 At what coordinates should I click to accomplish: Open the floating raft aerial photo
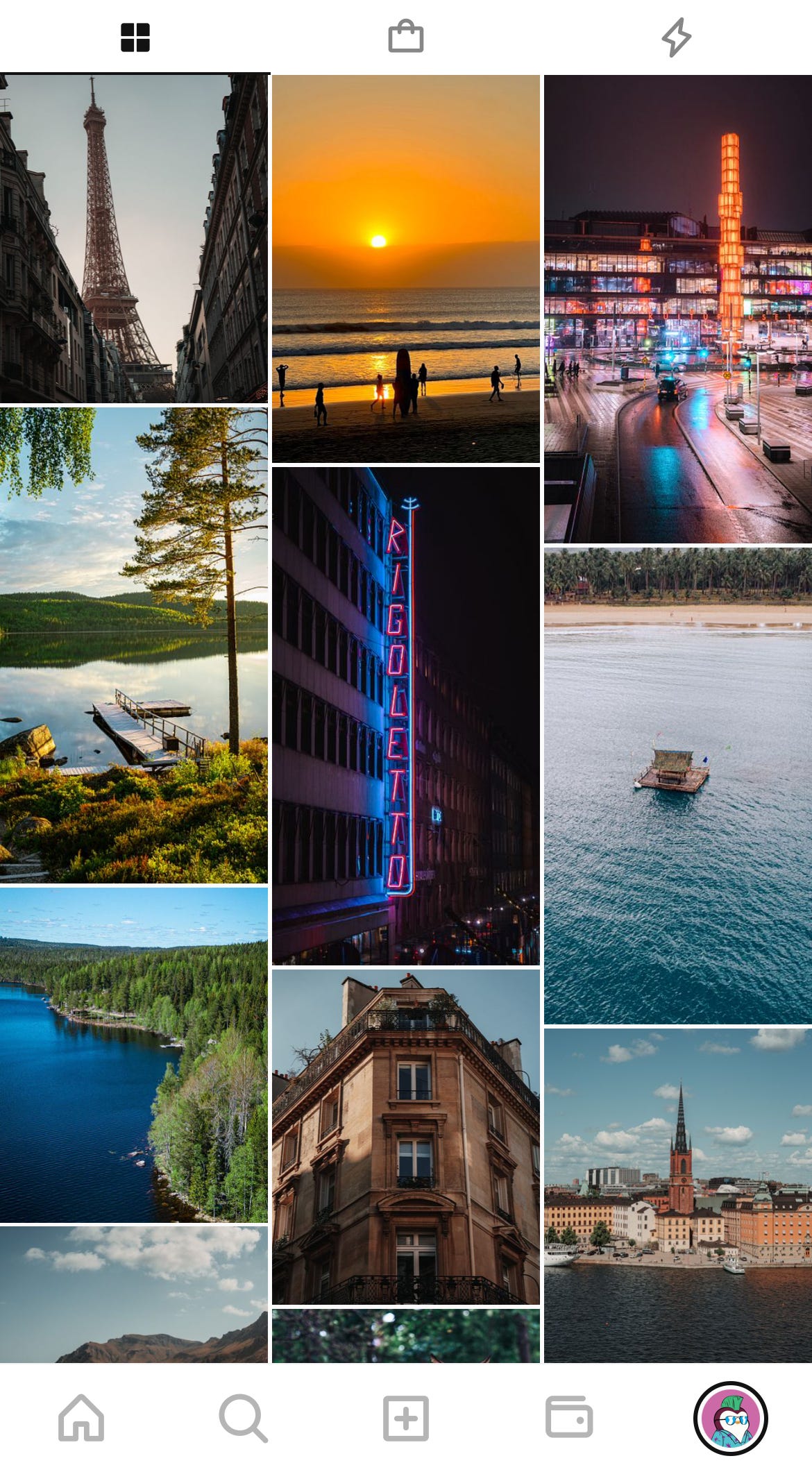click(x=678, y=786)
